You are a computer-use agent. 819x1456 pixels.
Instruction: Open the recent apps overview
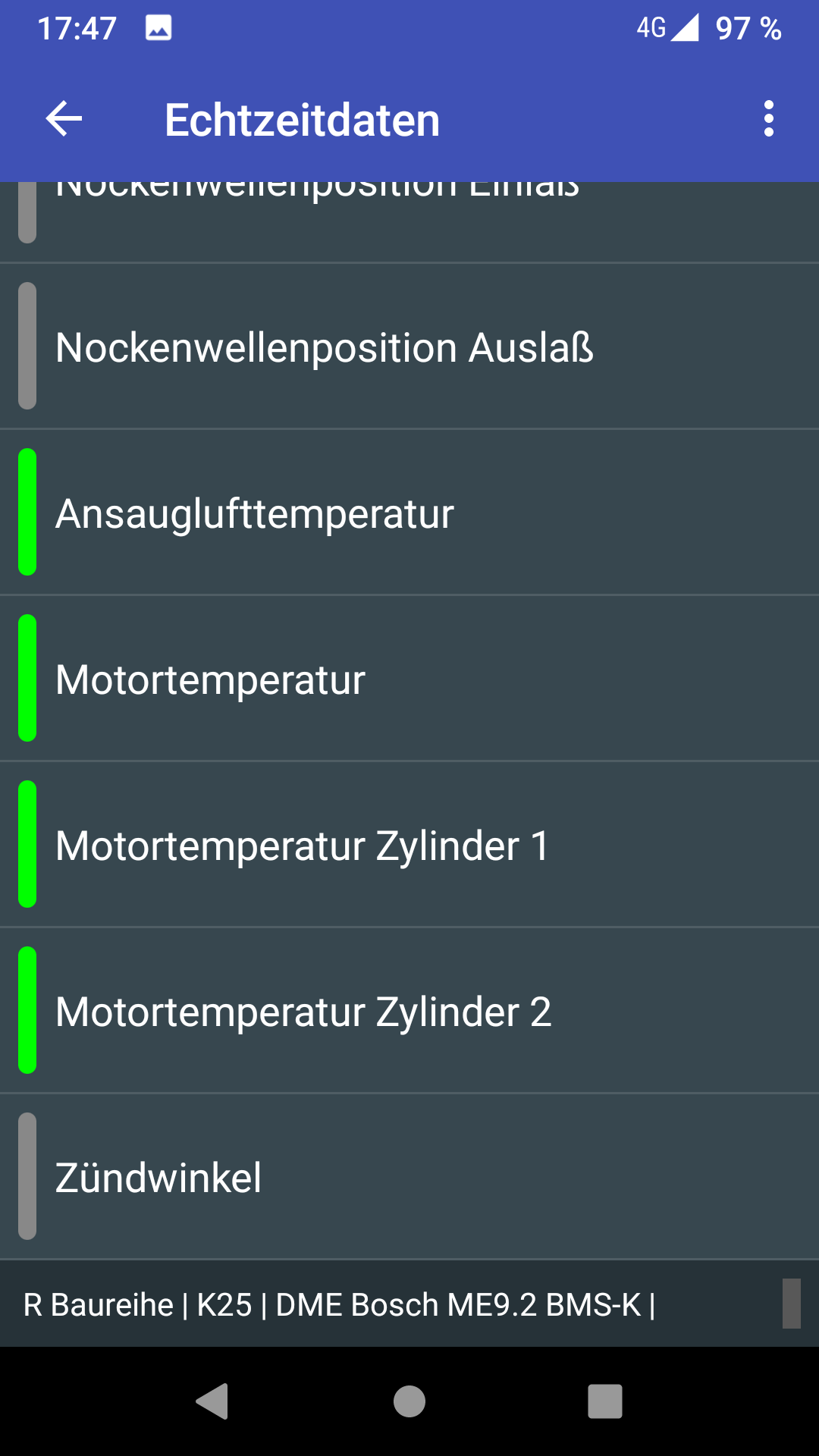coord(605,1401)
